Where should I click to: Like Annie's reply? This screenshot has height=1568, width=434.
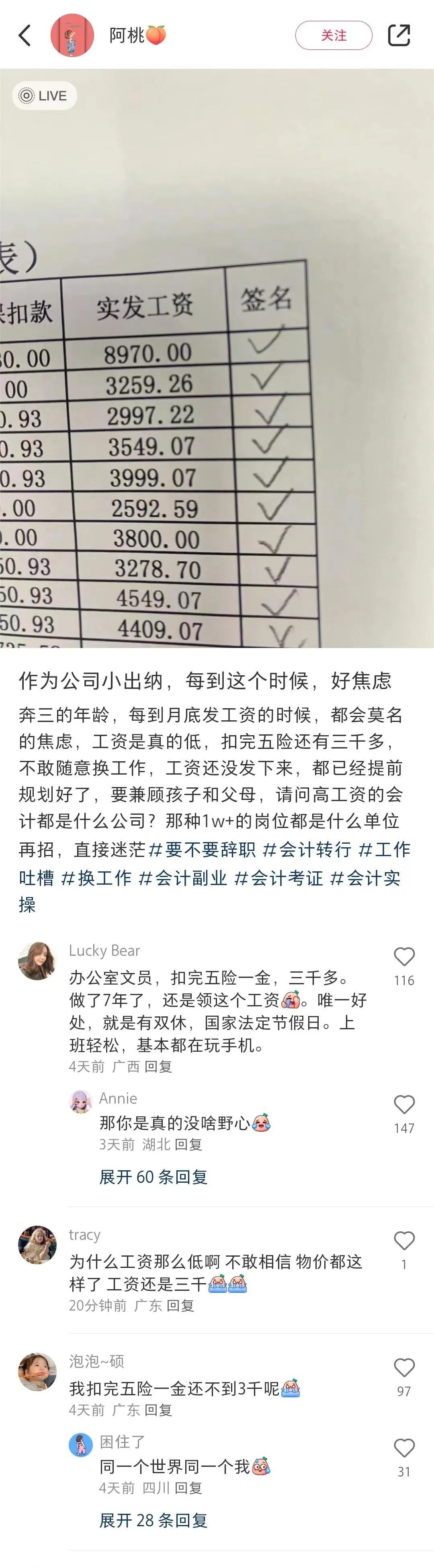tap(404, 1105)
